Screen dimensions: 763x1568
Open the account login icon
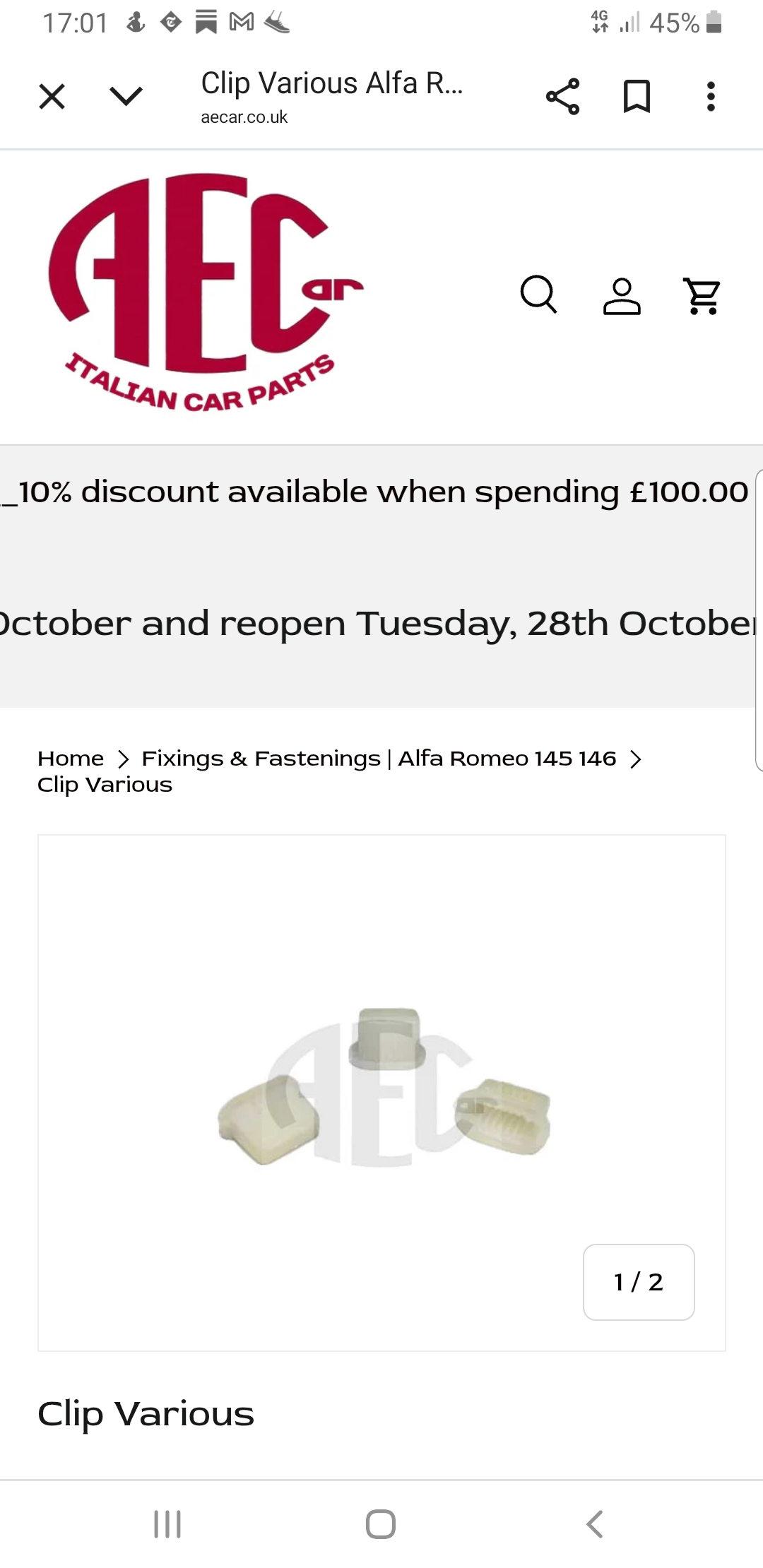click(x=622, y=295)
